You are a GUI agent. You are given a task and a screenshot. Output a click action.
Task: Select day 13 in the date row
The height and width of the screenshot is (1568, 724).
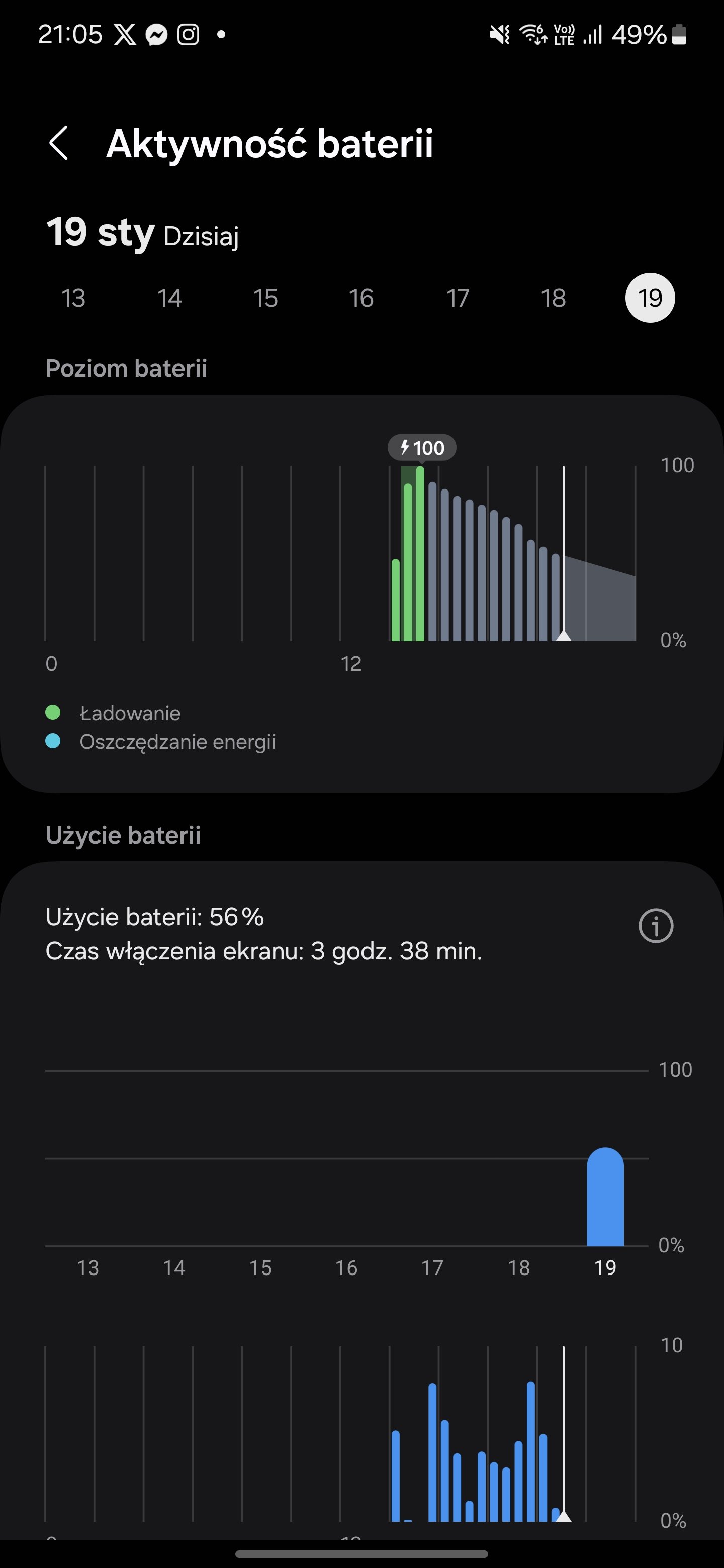click(x=73, y=298)
